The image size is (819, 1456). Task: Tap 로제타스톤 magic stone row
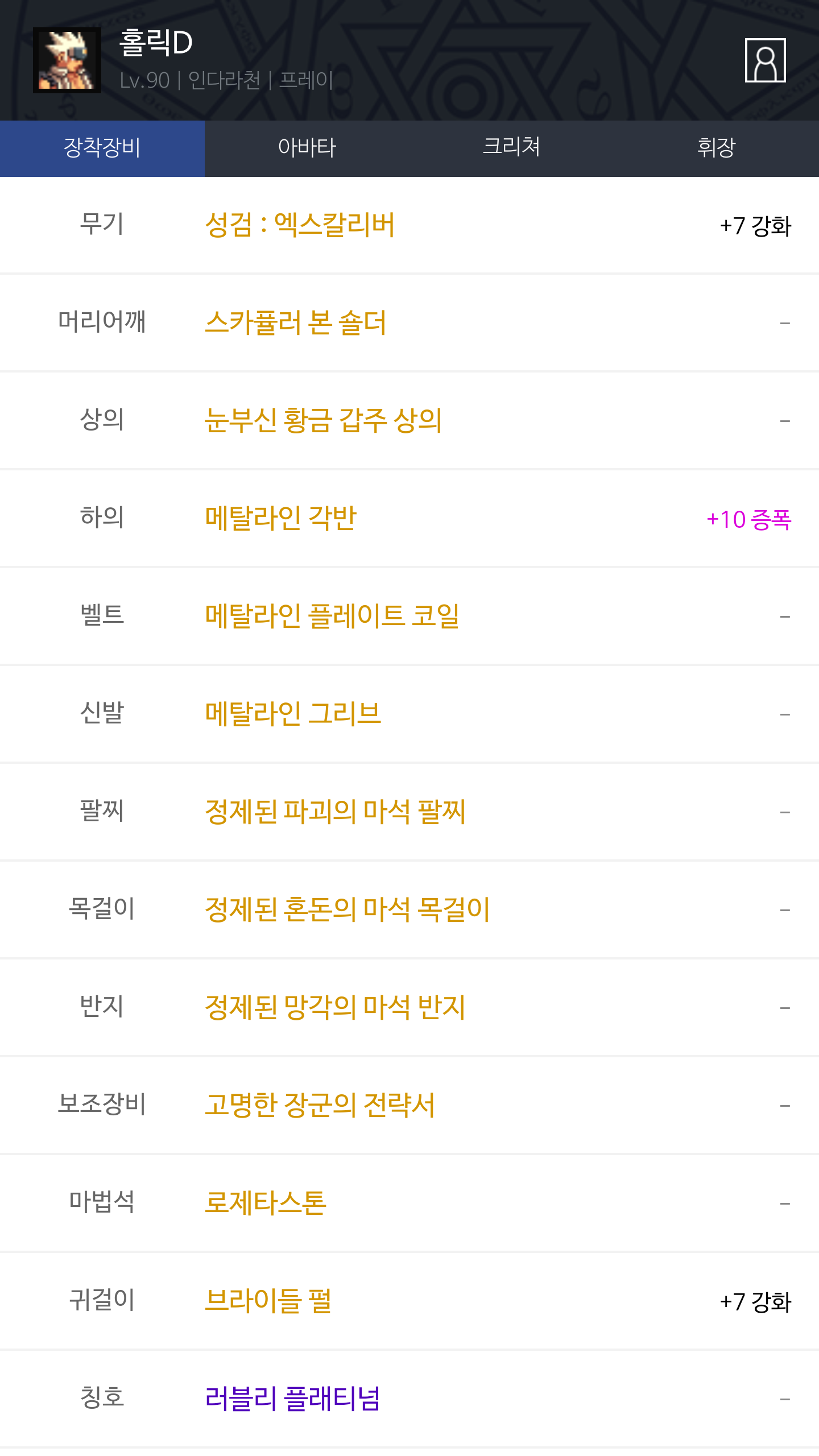pyautogui.click(x=266, y=1203)
